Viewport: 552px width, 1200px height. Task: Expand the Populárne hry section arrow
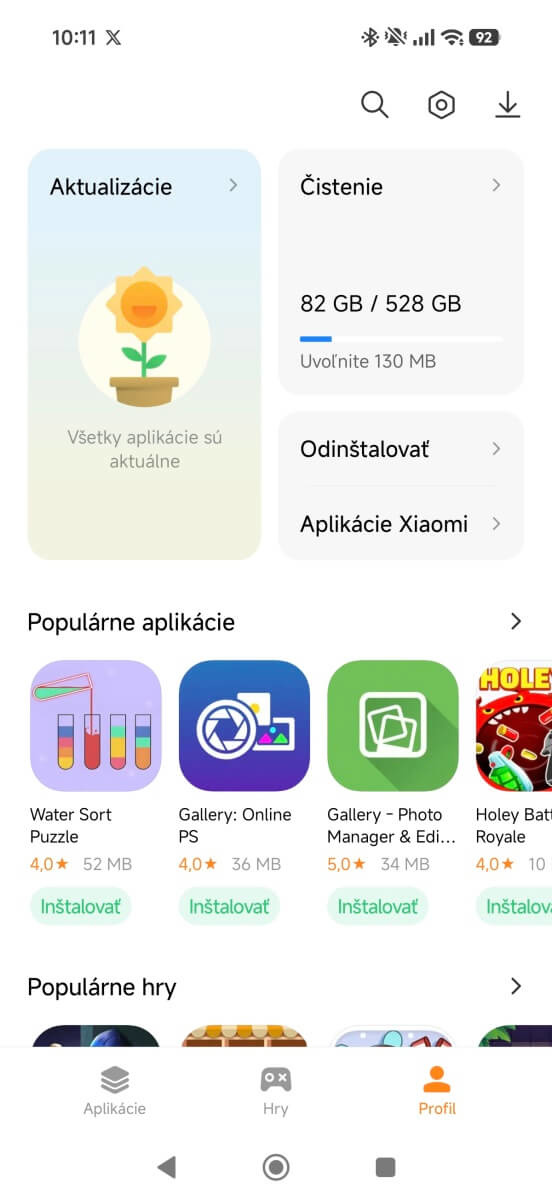[x=516, y=987]
